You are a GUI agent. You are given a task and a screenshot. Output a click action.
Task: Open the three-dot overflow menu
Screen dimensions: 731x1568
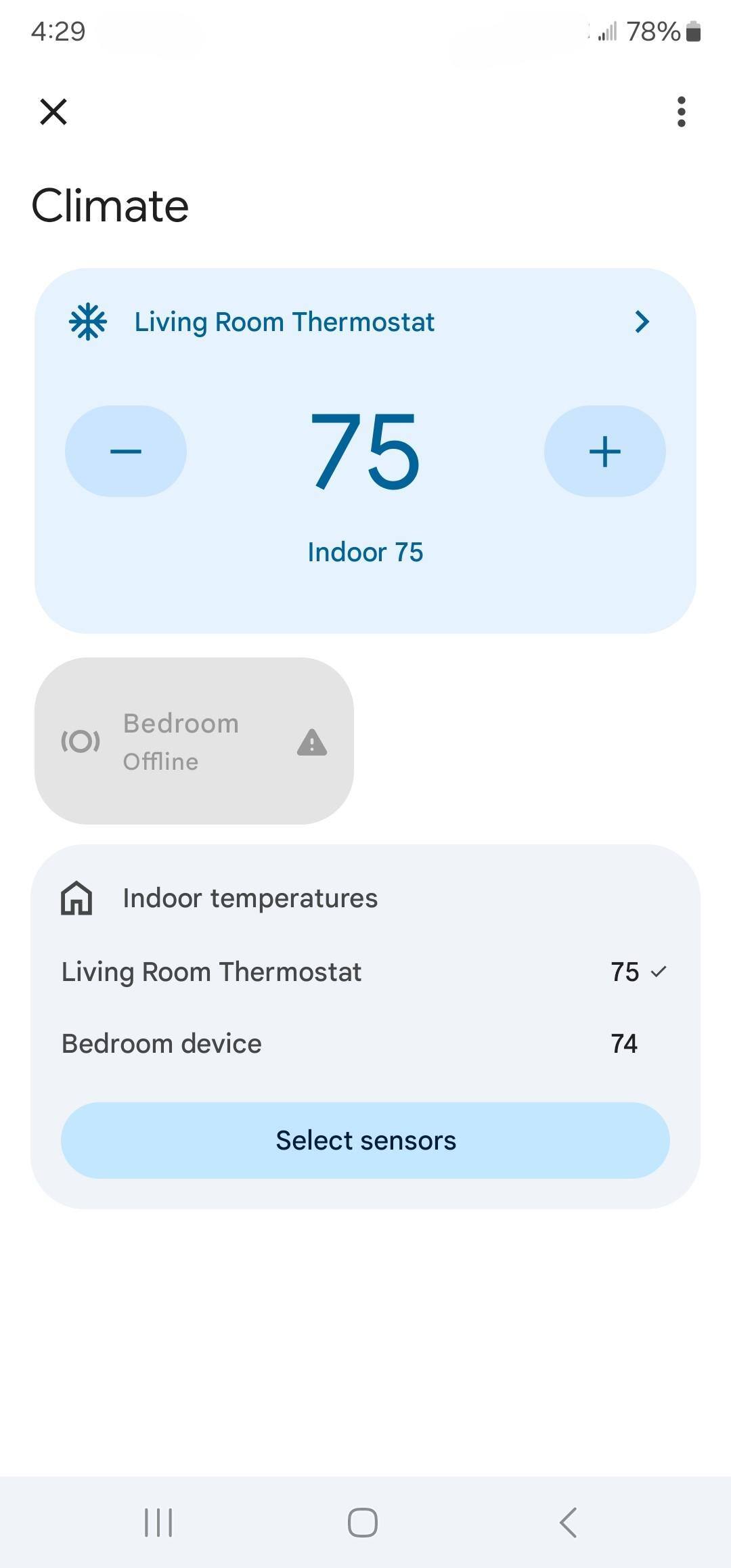[681, 112]
